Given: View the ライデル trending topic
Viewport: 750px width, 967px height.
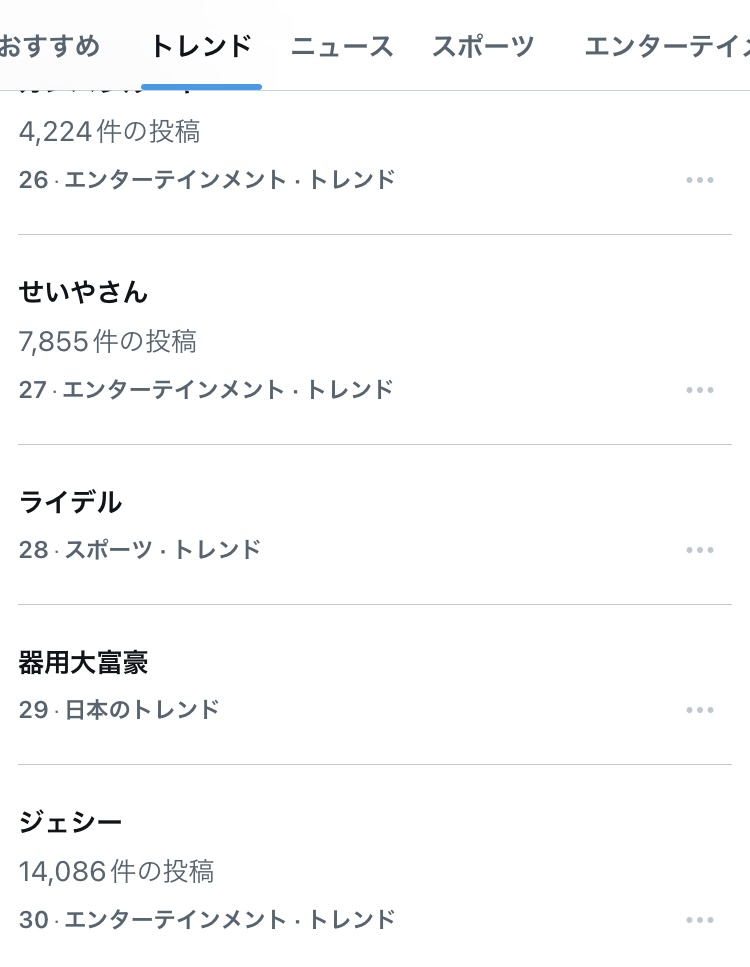Looking at the screenshot, I should pyautogui.click(x=70, y=502).
